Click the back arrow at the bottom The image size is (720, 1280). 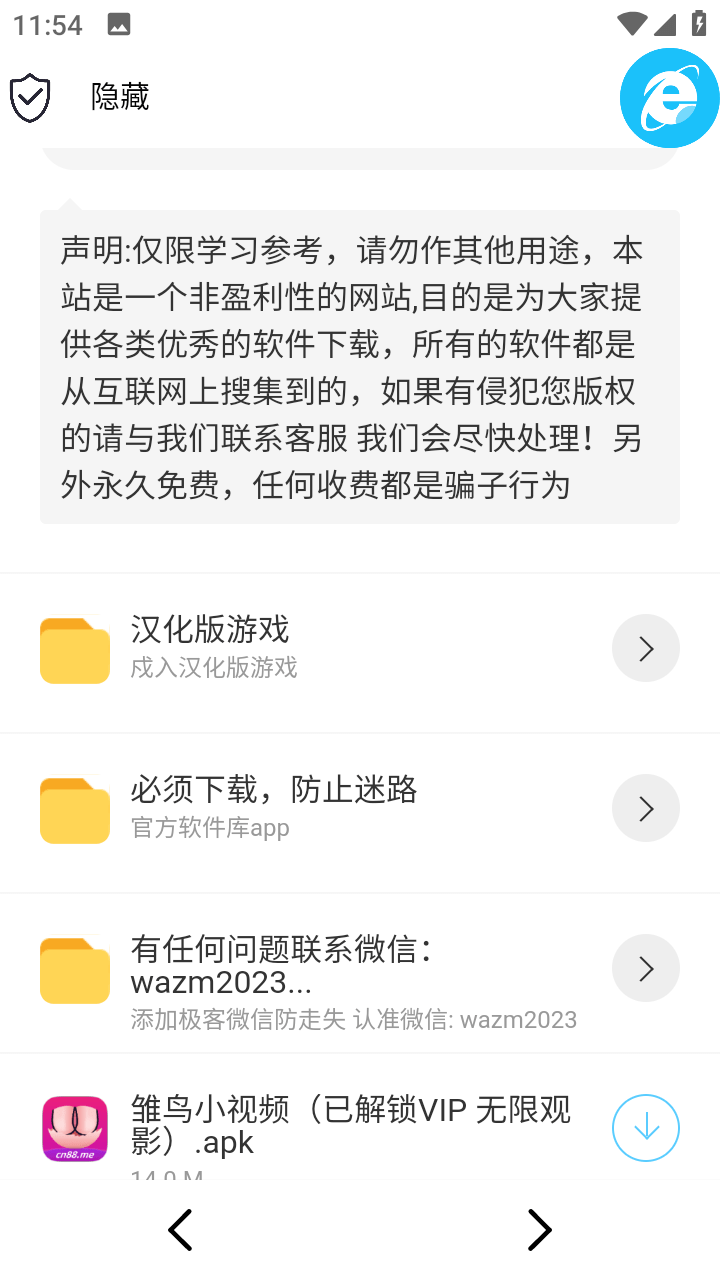pos(180,1230)
